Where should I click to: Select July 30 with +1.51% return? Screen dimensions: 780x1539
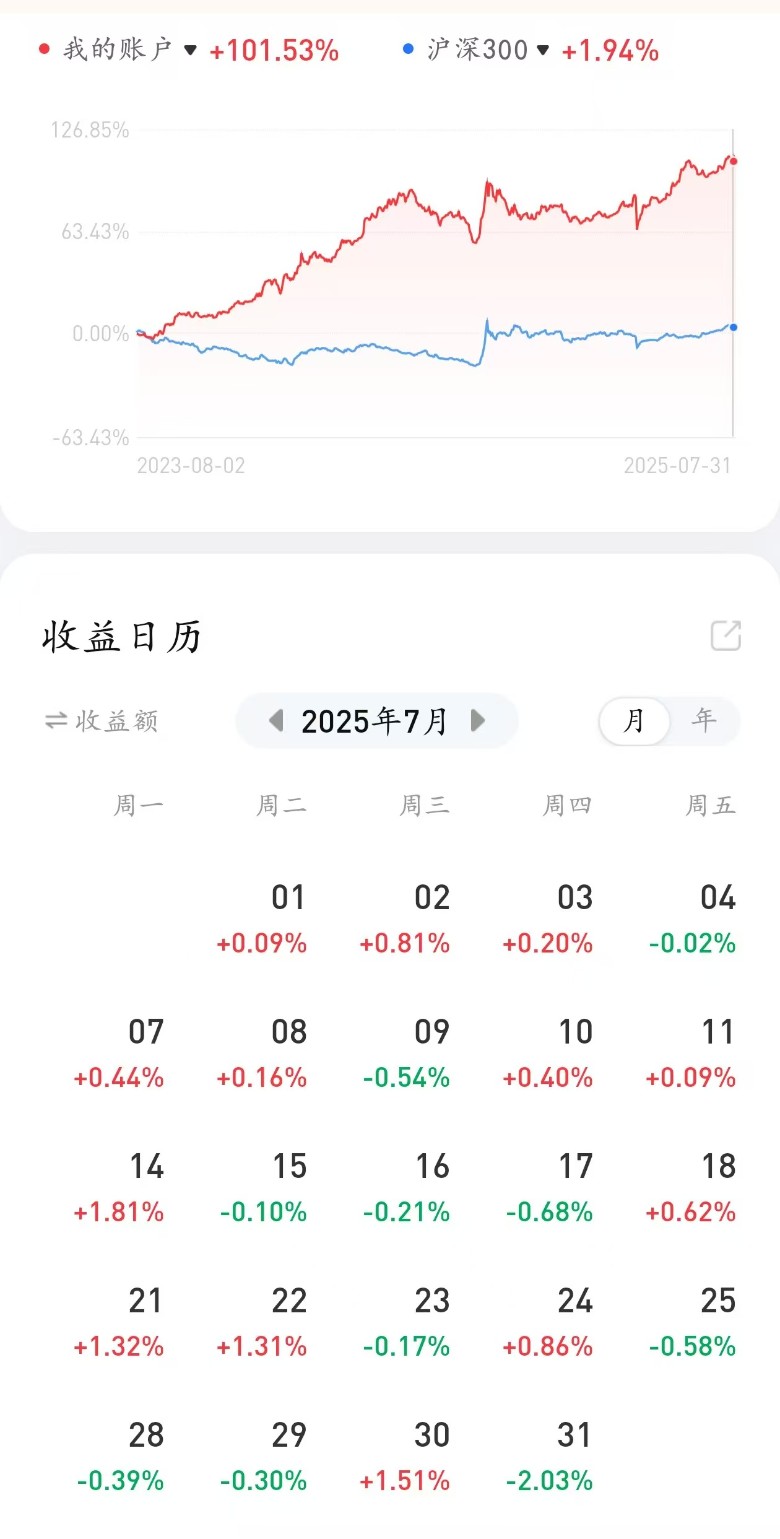pyautogui.click(x=407, y=1457)
